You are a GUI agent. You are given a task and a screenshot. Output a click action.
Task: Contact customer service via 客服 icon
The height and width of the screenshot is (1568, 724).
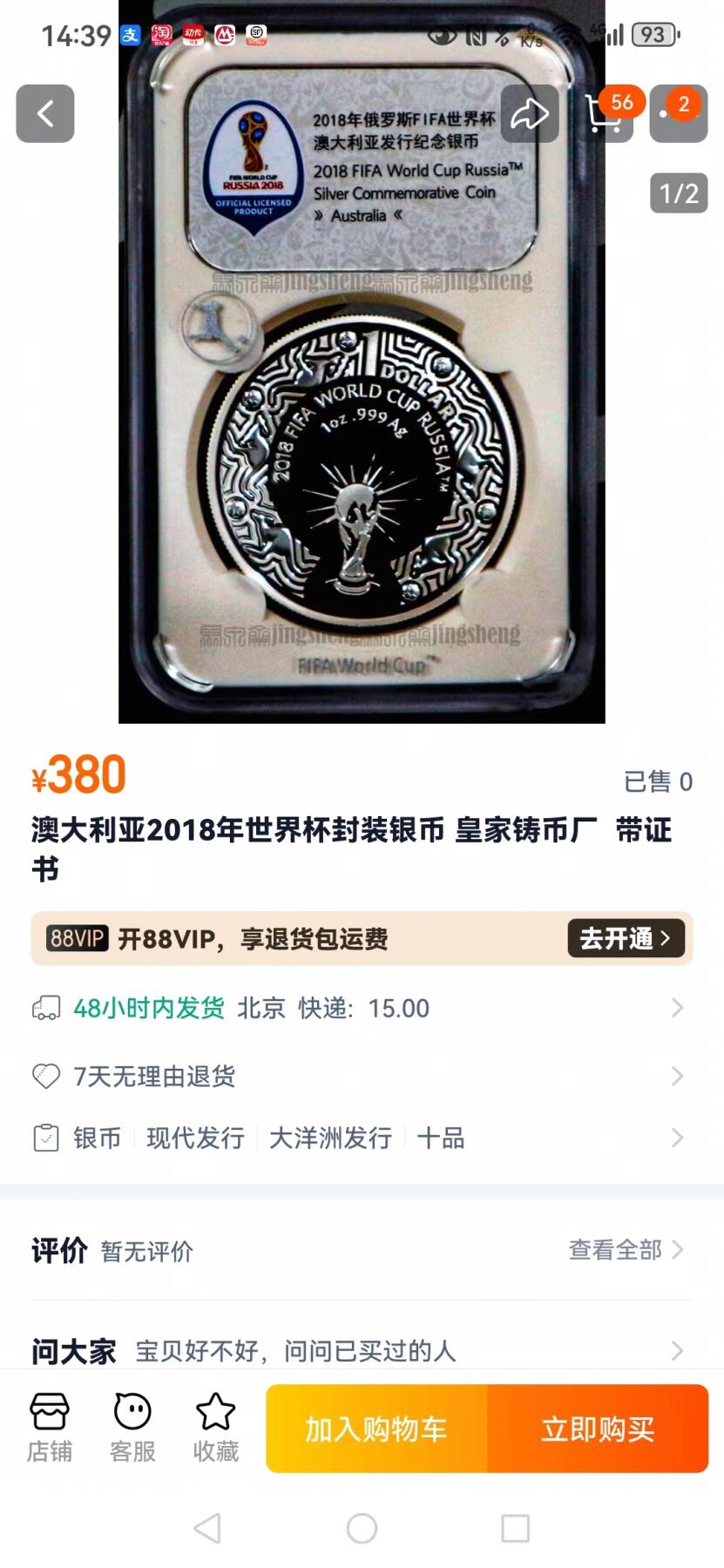point(131,1427)
